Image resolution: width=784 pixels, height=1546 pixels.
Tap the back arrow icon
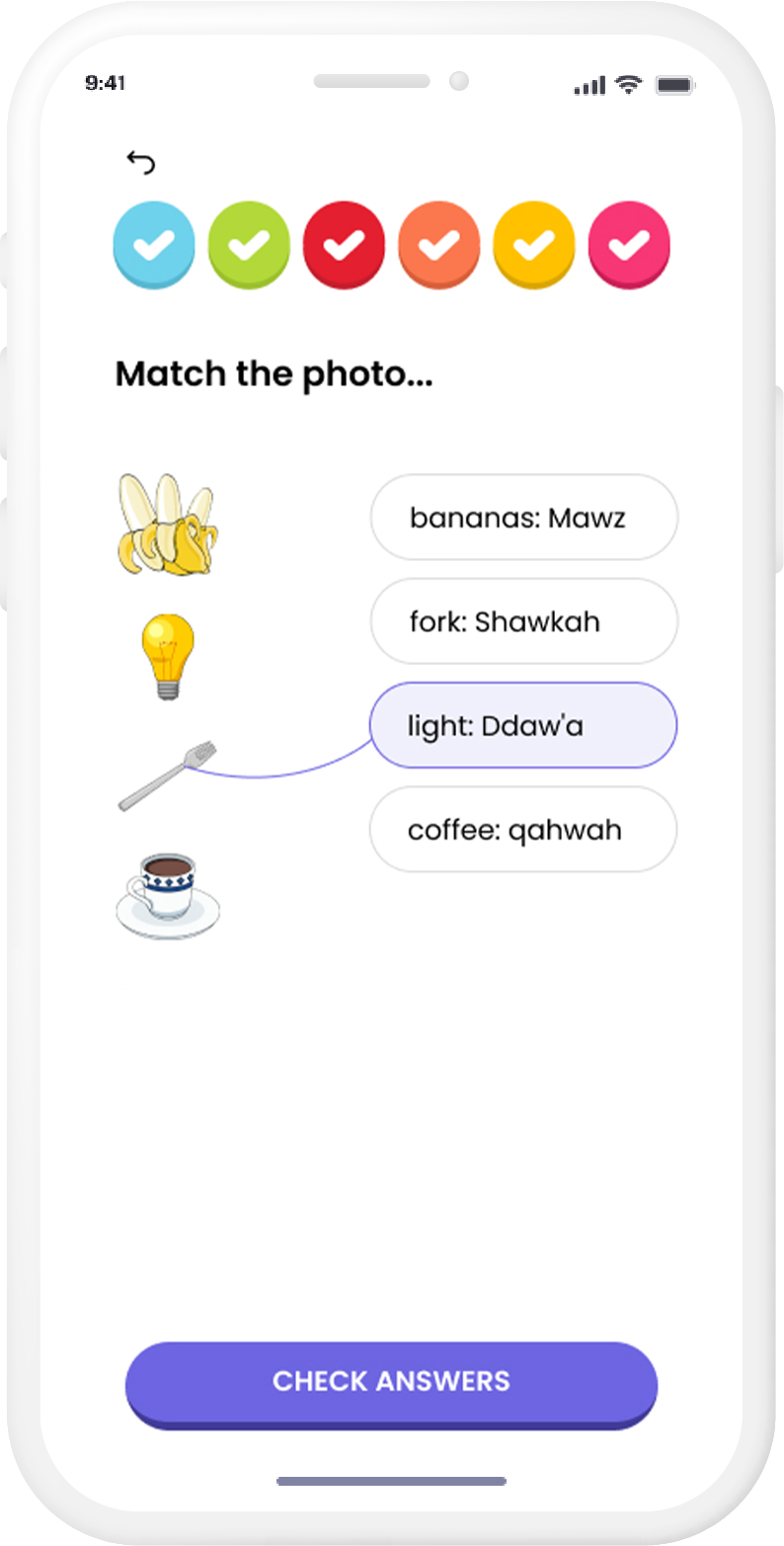141,162
